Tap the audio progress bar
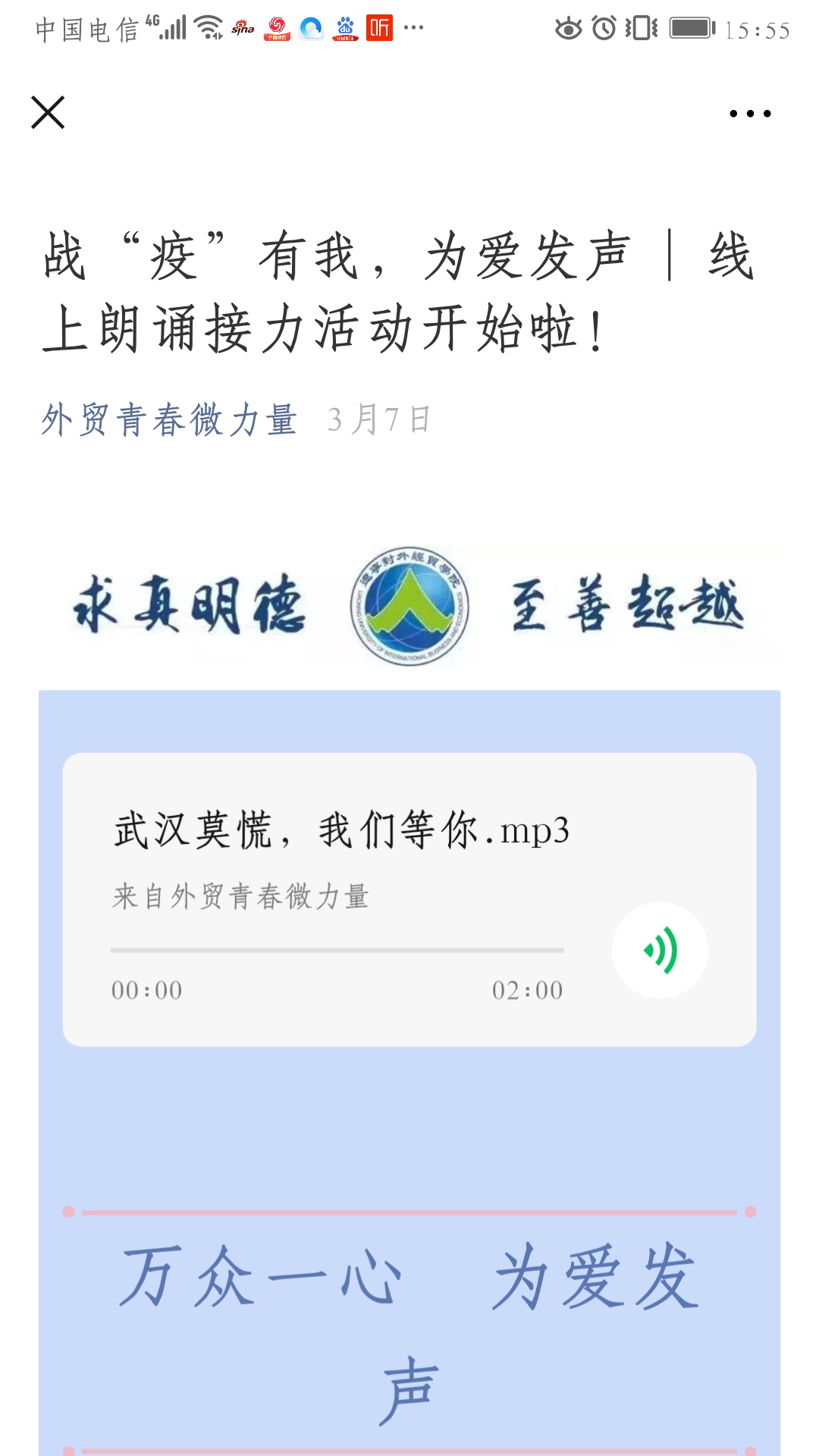 point(337,949)
